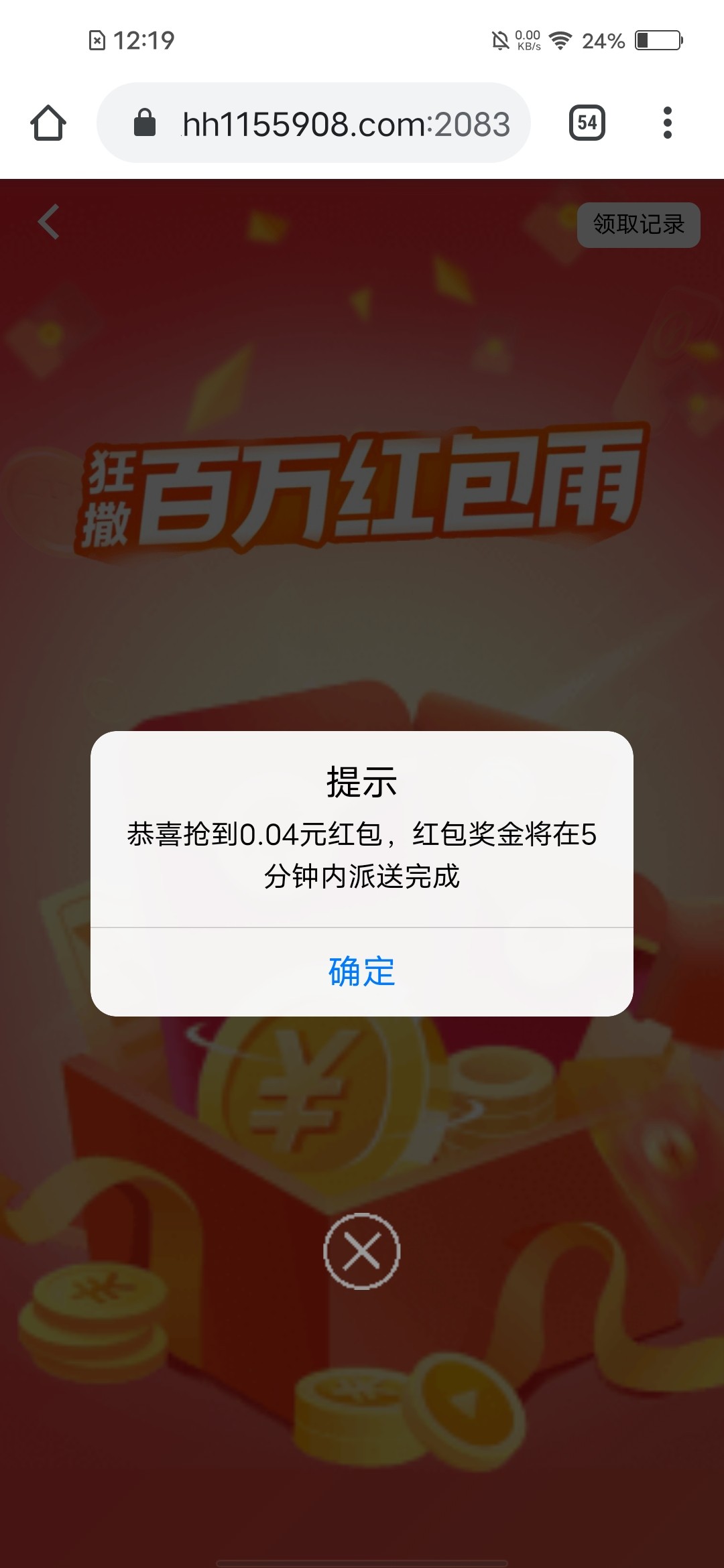Open the browser home page
This screenshot has width=724, height=1568.
tap(48, 123)
